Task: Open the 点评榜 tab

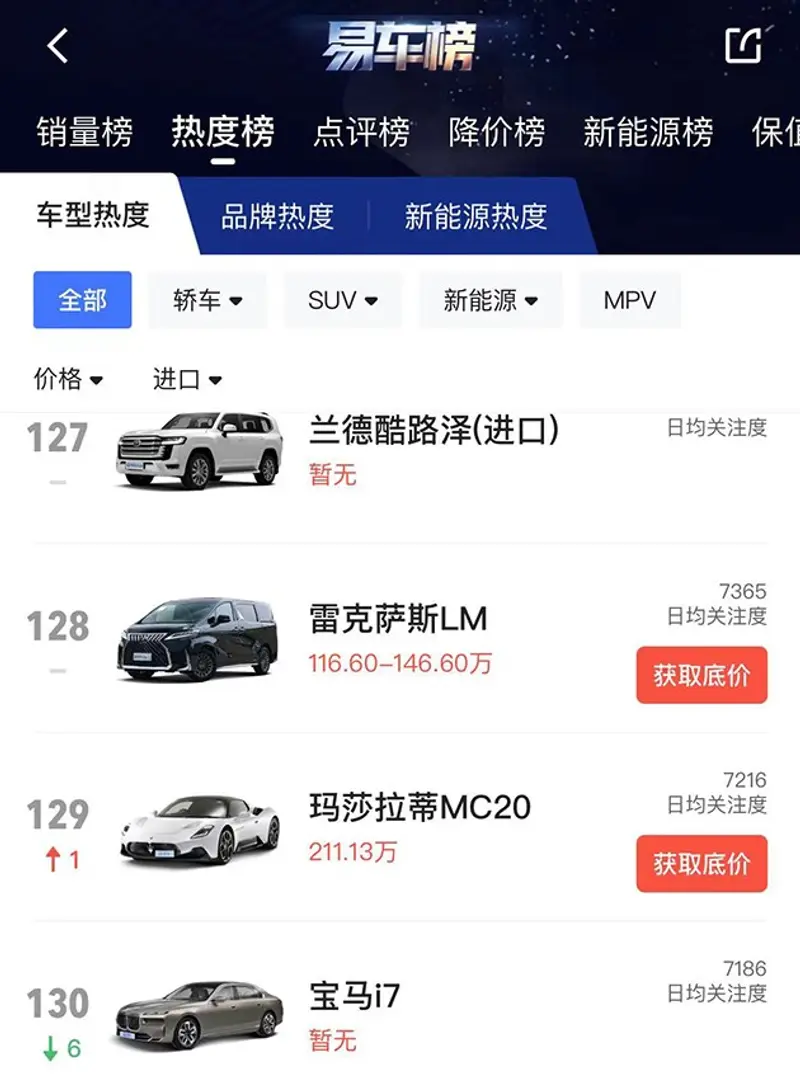Action: 361,132
